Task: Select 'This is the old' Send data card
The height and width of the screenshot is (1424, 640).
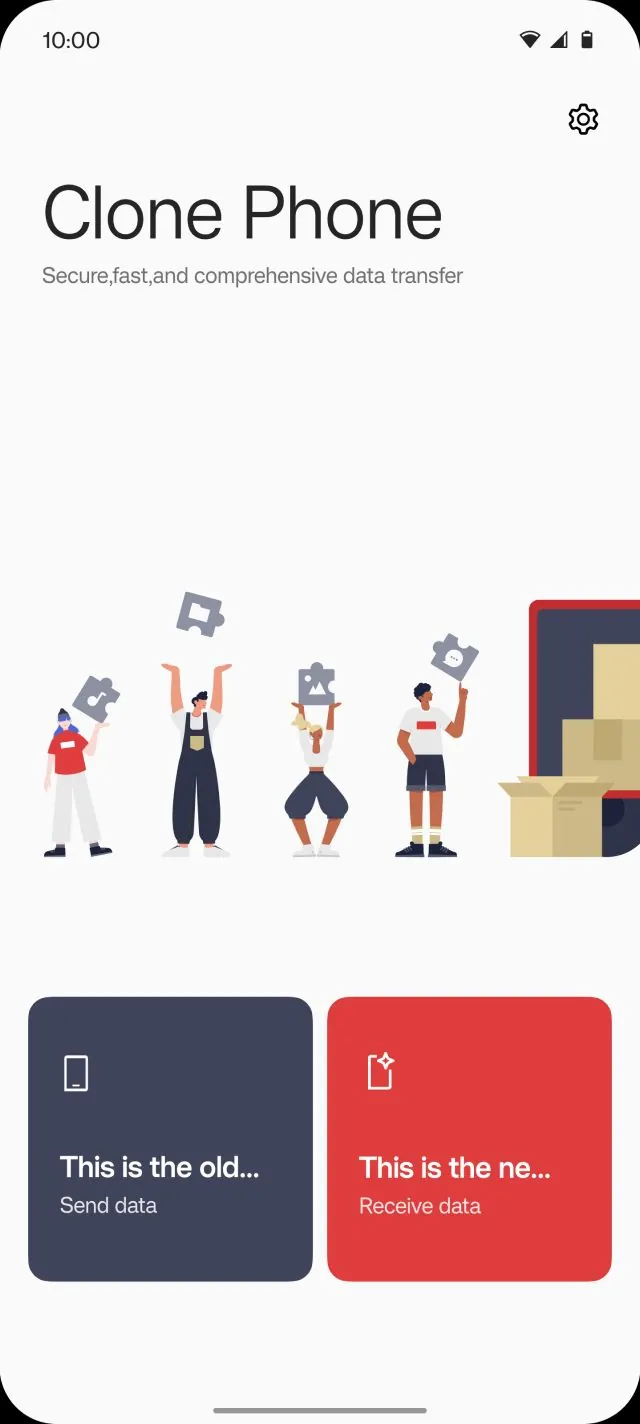Action: [x=170, y=1138]
